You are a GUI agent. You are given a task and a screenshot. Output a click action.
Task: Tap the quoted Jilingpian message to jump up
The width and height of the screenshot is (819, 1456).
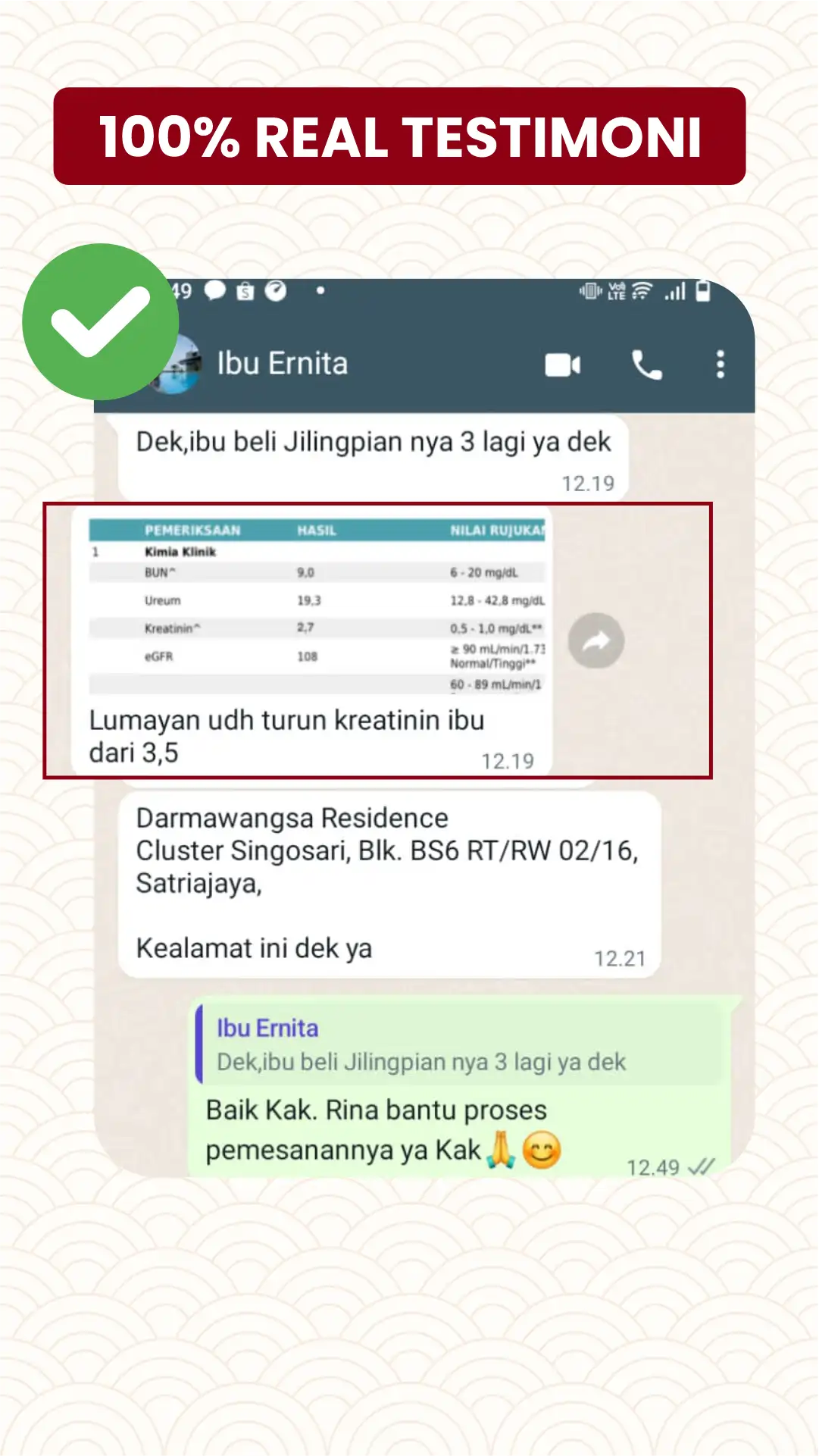(455, 1046)
